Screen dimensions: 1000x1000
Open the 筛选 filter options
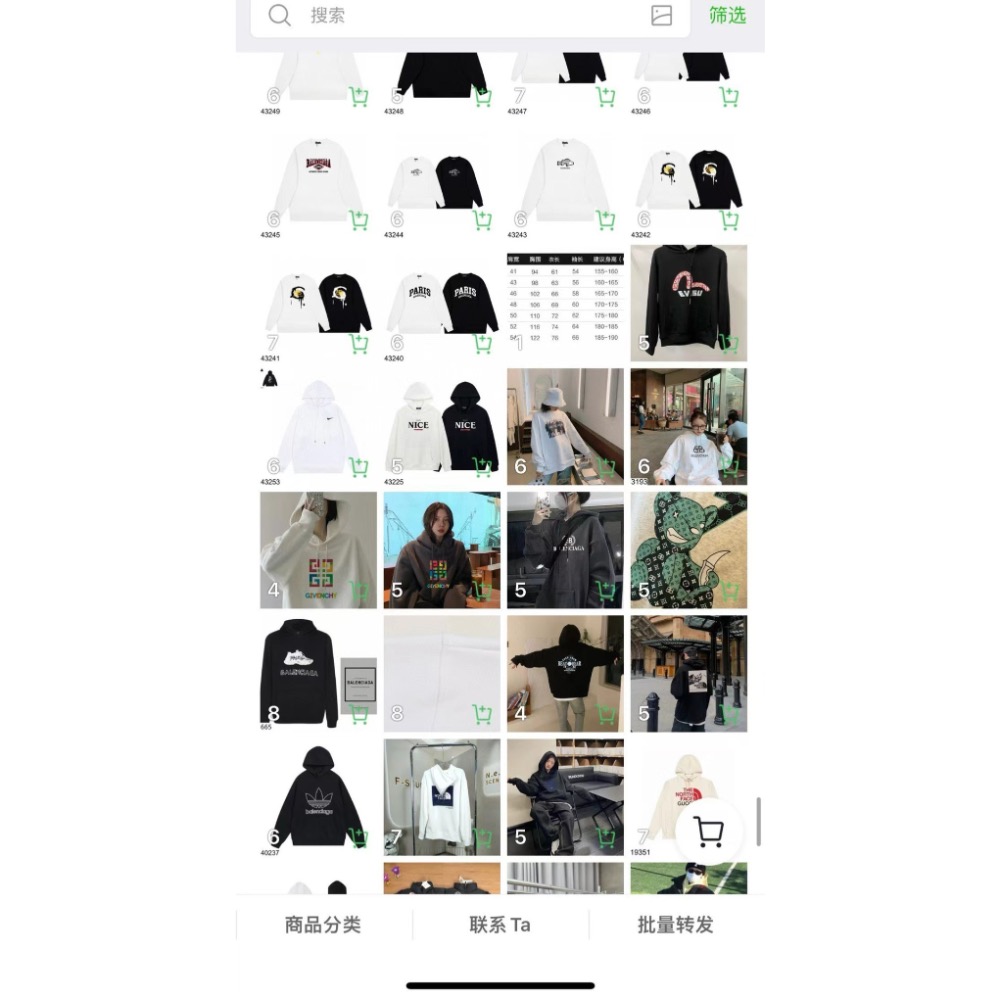pyautogui.click(x=727, y=16)
